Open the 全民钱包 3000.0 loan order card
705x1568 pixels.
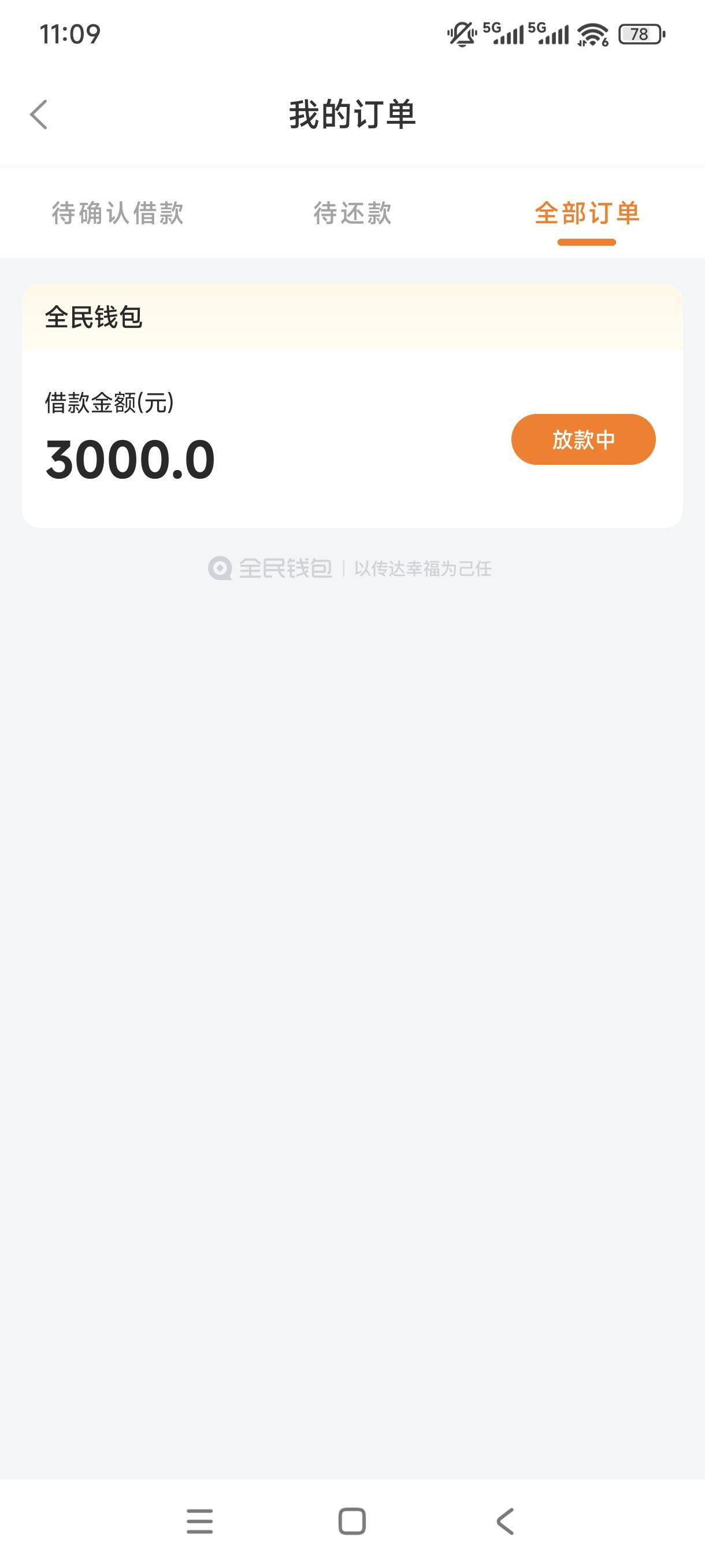point(352,406)
